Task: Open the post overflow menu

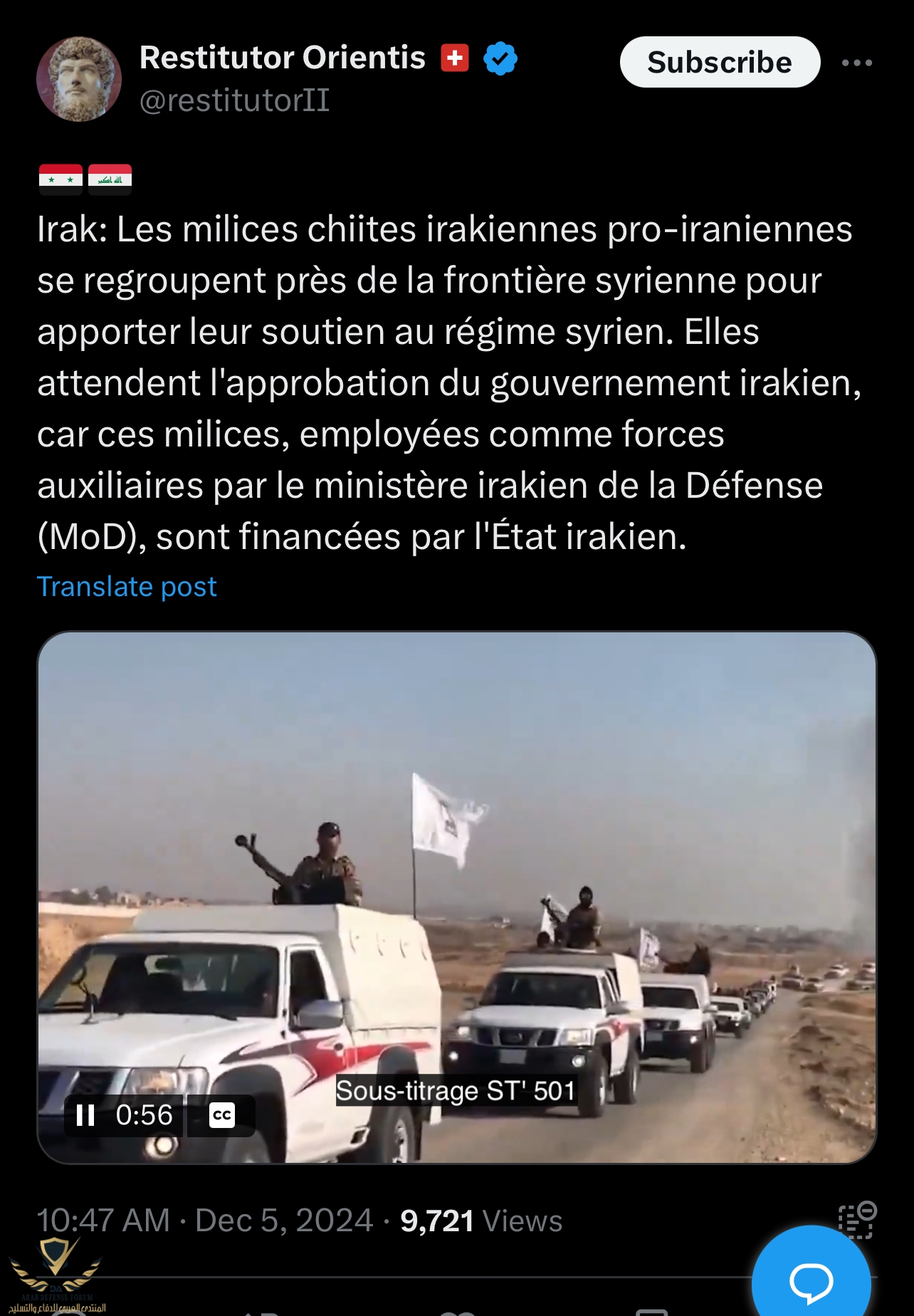Action: pyautogui.click(x=856, y=63)
